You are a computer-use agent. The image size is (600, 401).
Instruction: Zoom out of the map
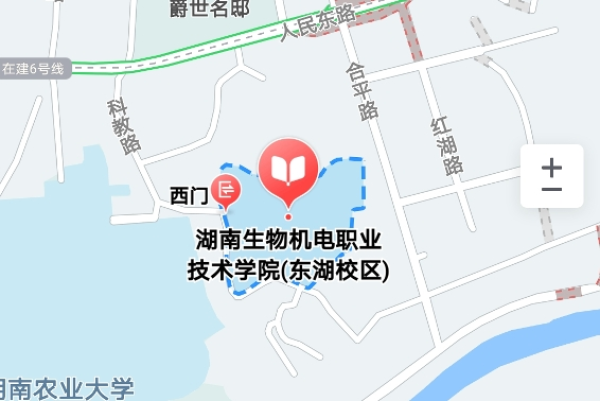(x=552, y=190)
